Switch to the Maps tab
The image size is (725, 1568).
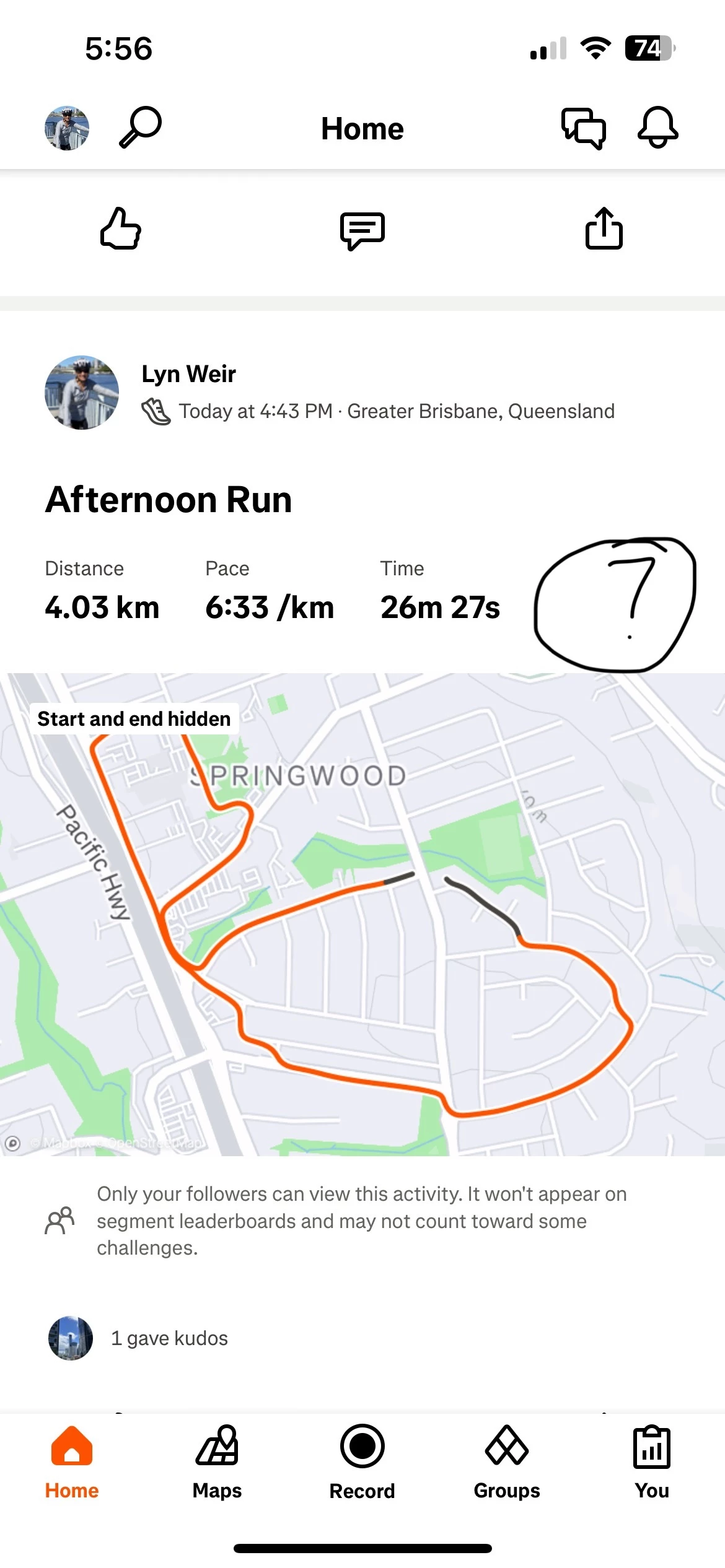[x=217, y=1463]
